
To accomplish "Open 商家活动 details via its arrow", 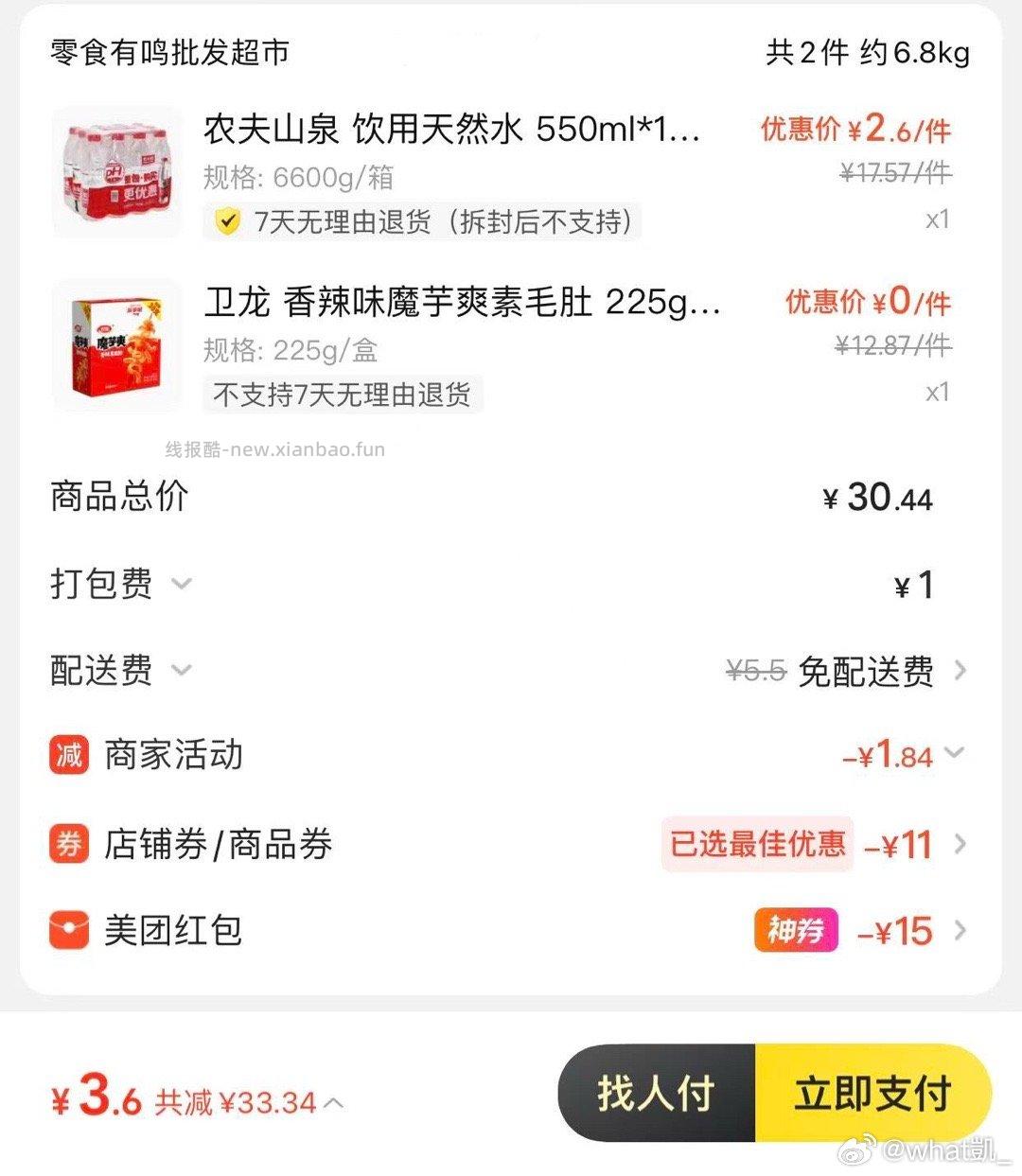I will point(957,755).
